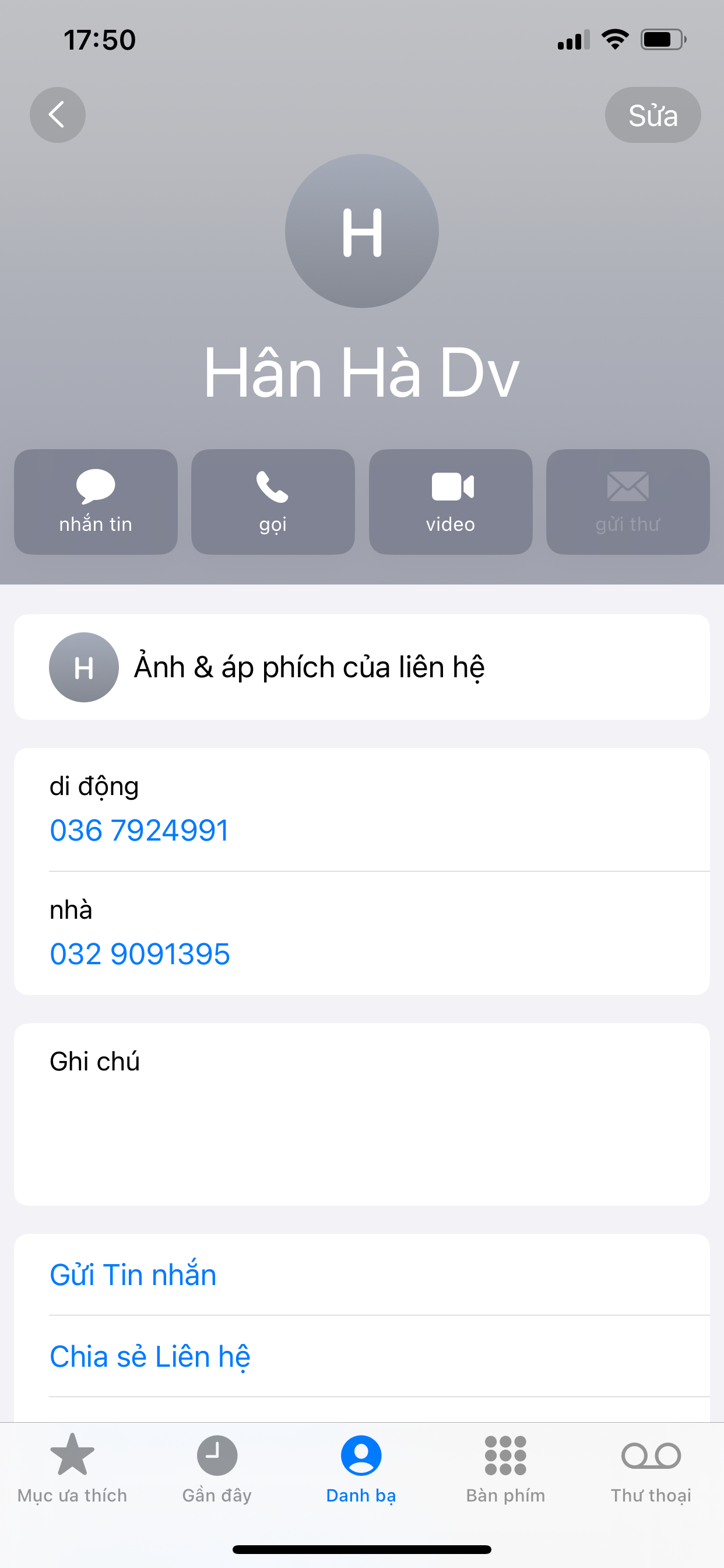Start a video call

tap(450, 502)
